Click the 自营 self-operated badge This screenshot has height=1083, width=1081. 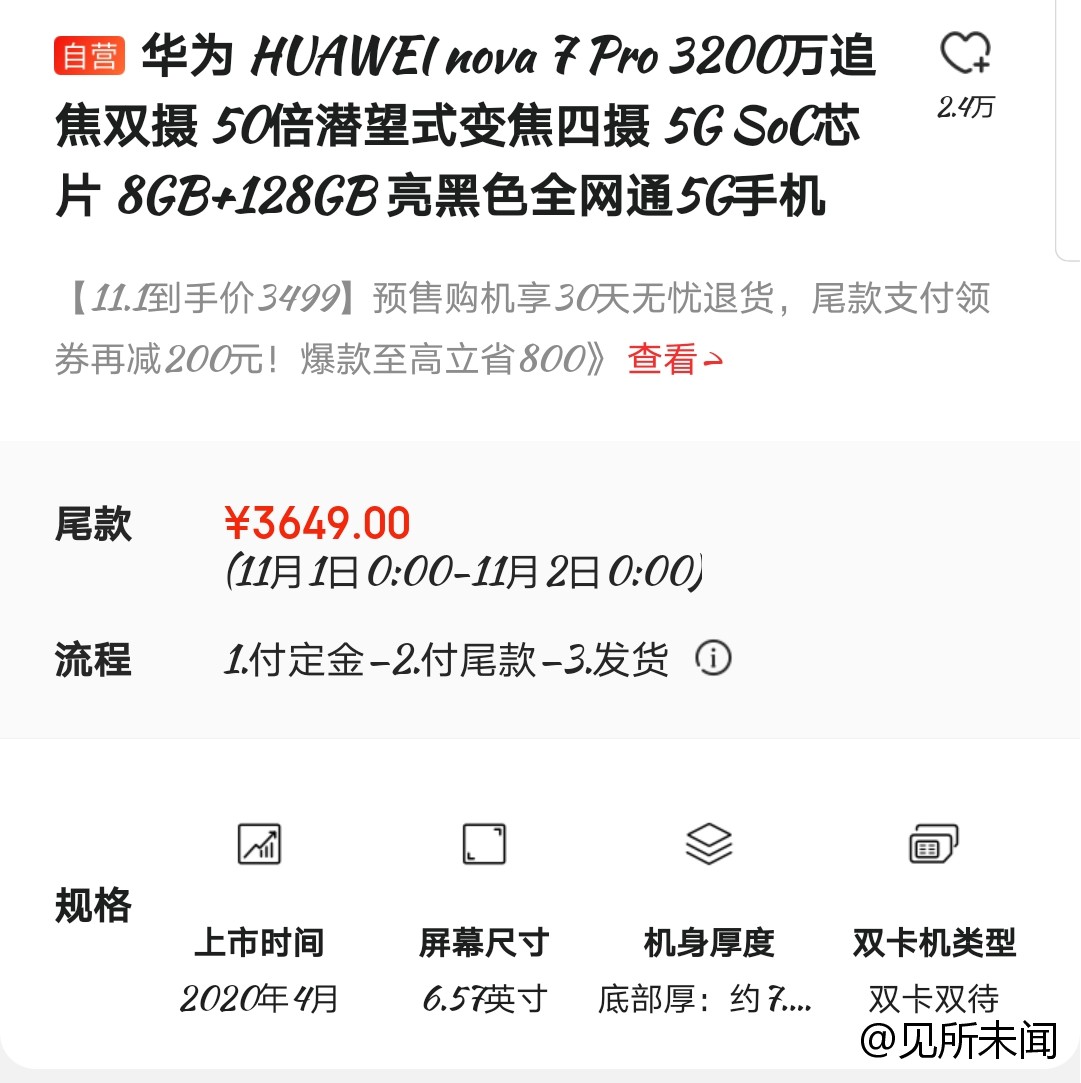coord(90,56)
